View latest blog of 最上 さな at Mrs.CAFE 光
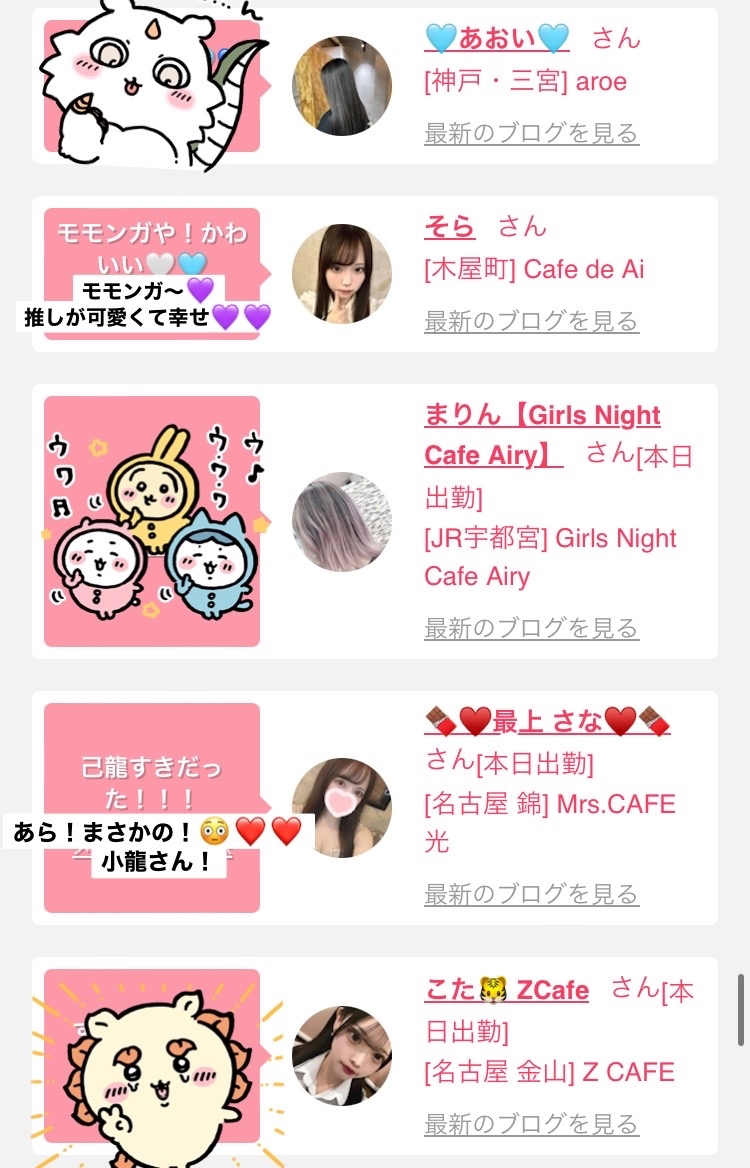 (532, 894)
